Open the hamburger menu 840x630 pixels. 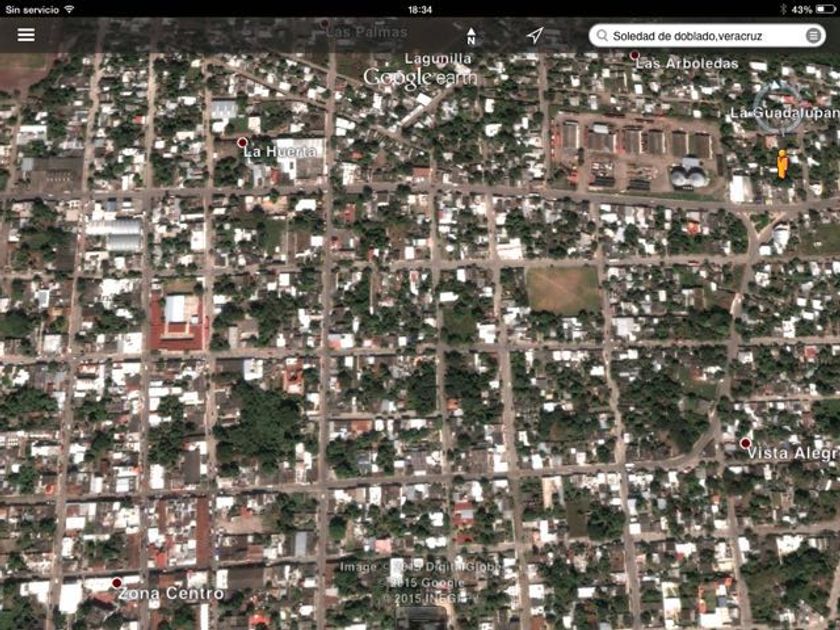click(x=26, y=35)
